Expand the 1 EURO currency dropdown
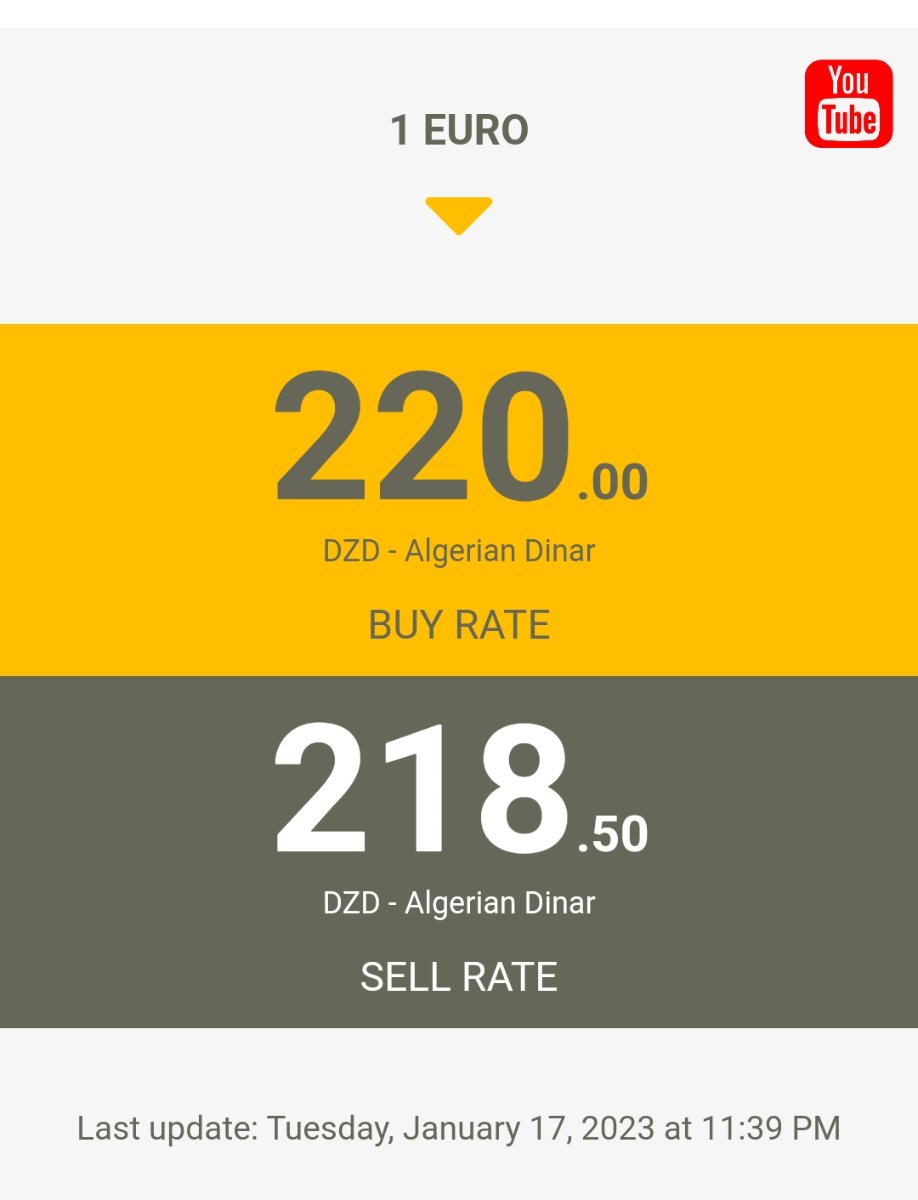The width and height of the screenshot is (918, 1200). pos(459,214)
